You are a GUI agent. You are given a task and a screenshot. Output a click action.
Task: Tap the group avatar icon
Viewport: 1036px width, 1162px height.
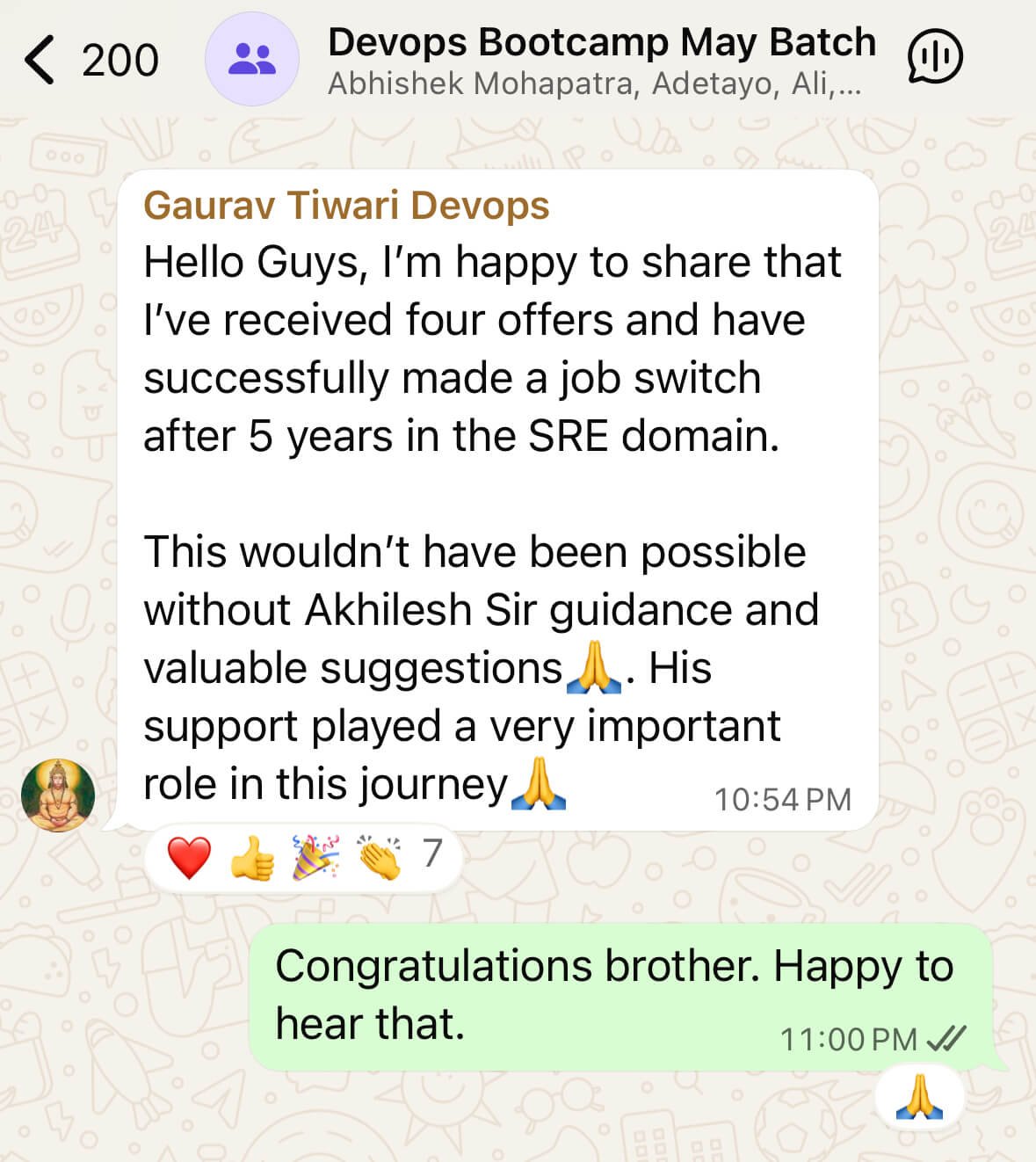pyautogui.click(x=252, y=60)
